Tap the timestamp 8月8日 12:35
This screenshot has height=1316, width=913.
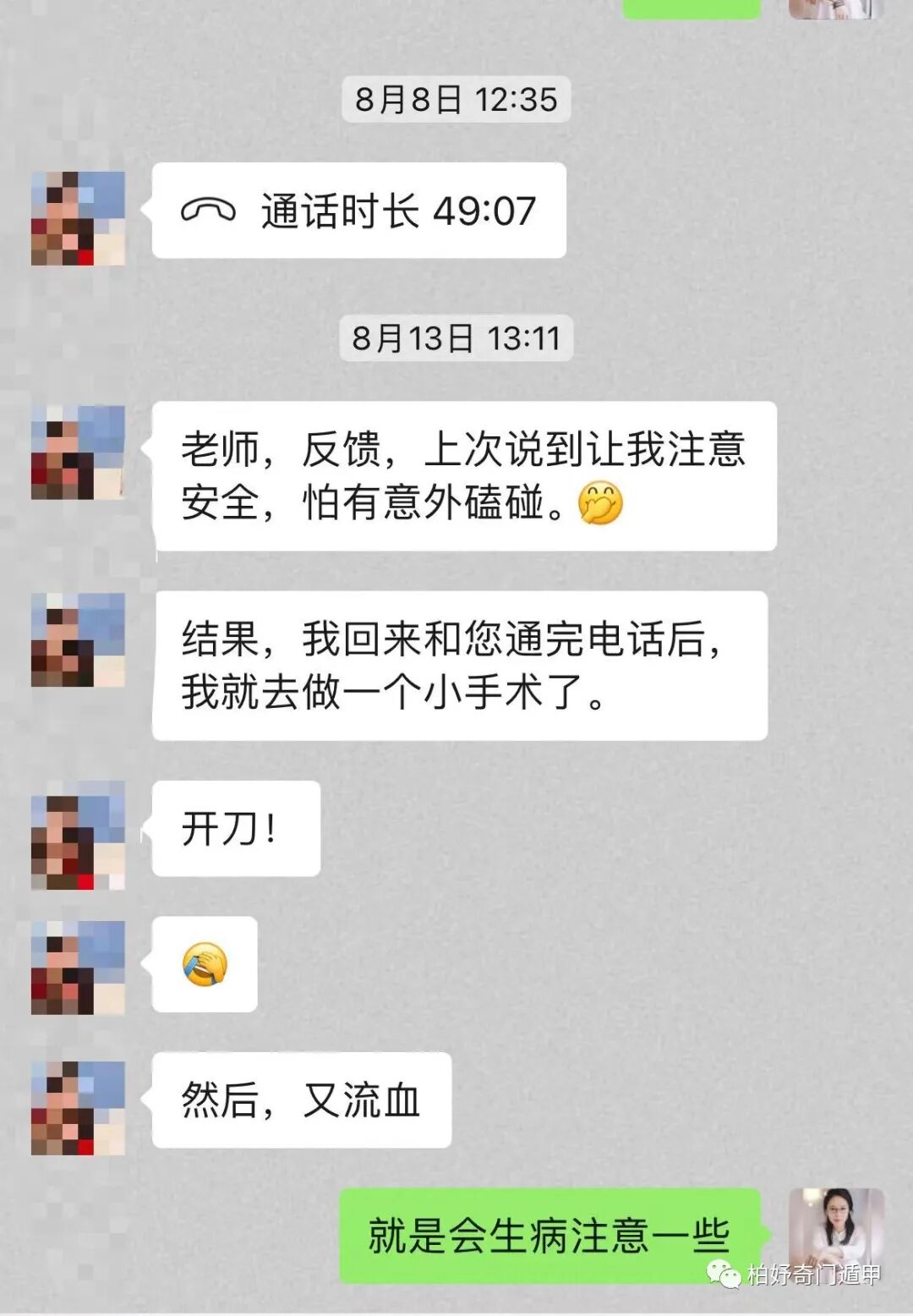pos(456,99)
